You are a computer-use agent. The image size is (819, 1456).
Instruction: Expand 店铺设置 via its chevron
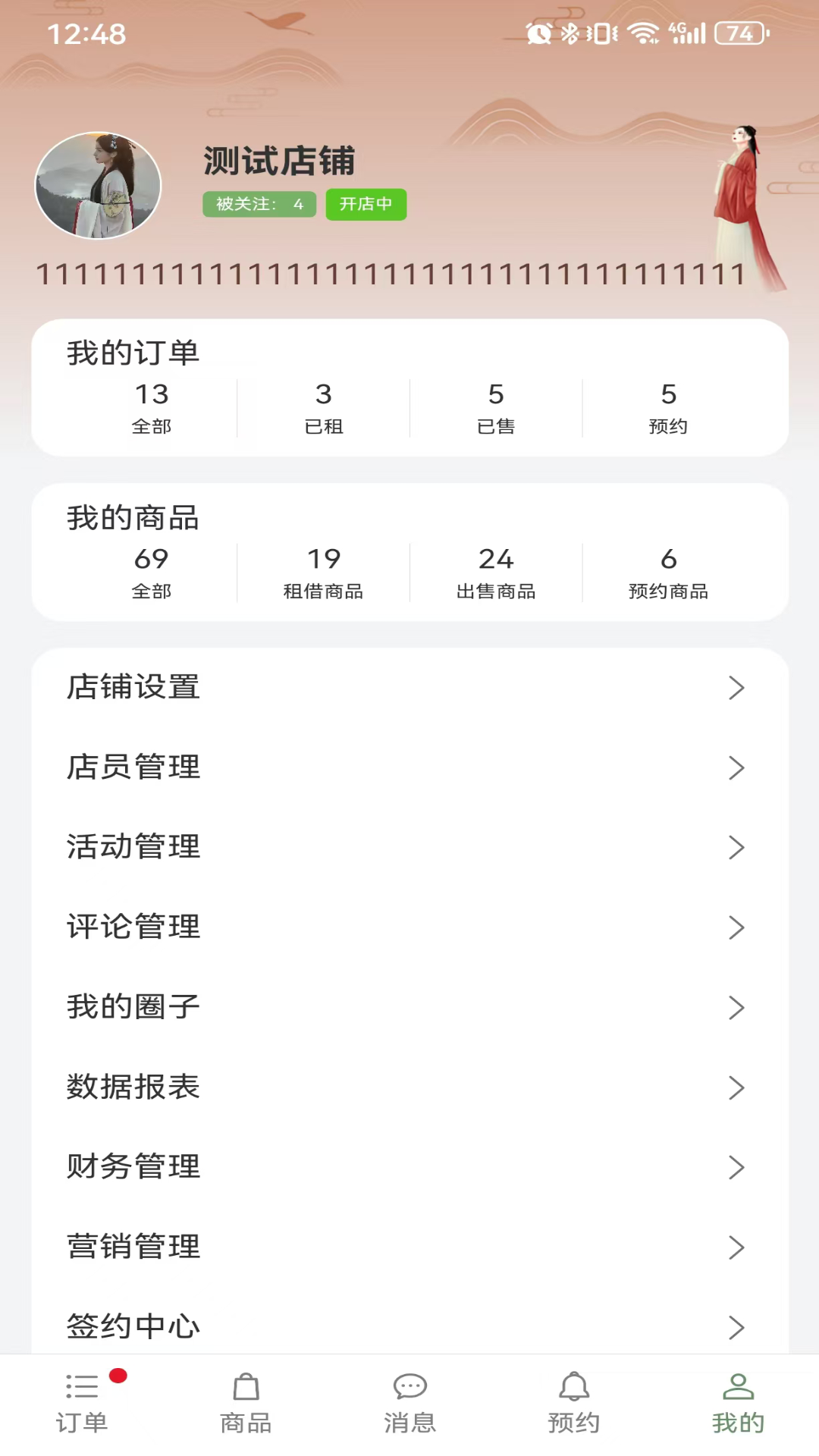[x=737, y=689]
